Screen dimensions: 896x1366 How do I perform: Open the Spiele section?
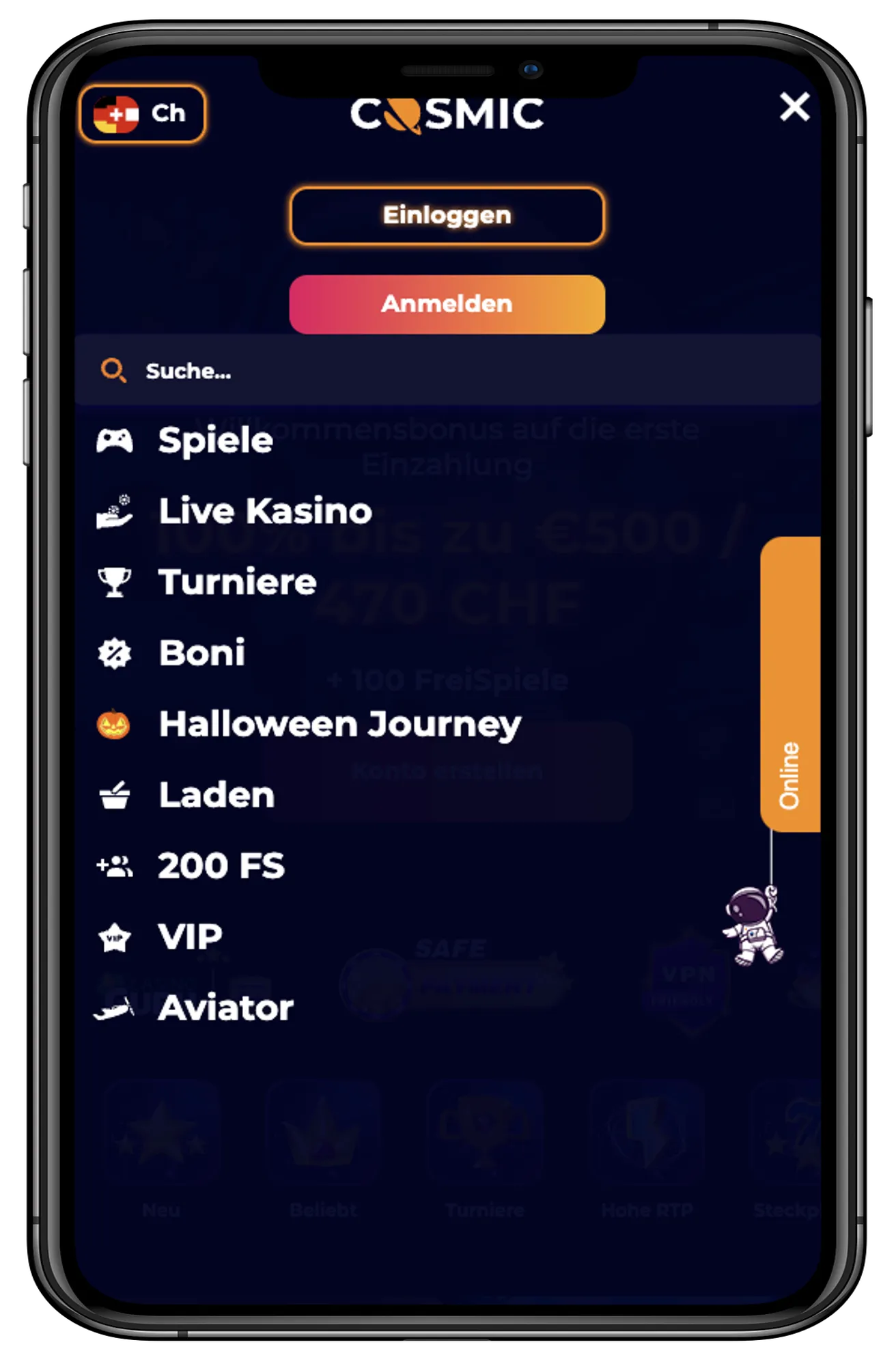[x=214, y=441]
